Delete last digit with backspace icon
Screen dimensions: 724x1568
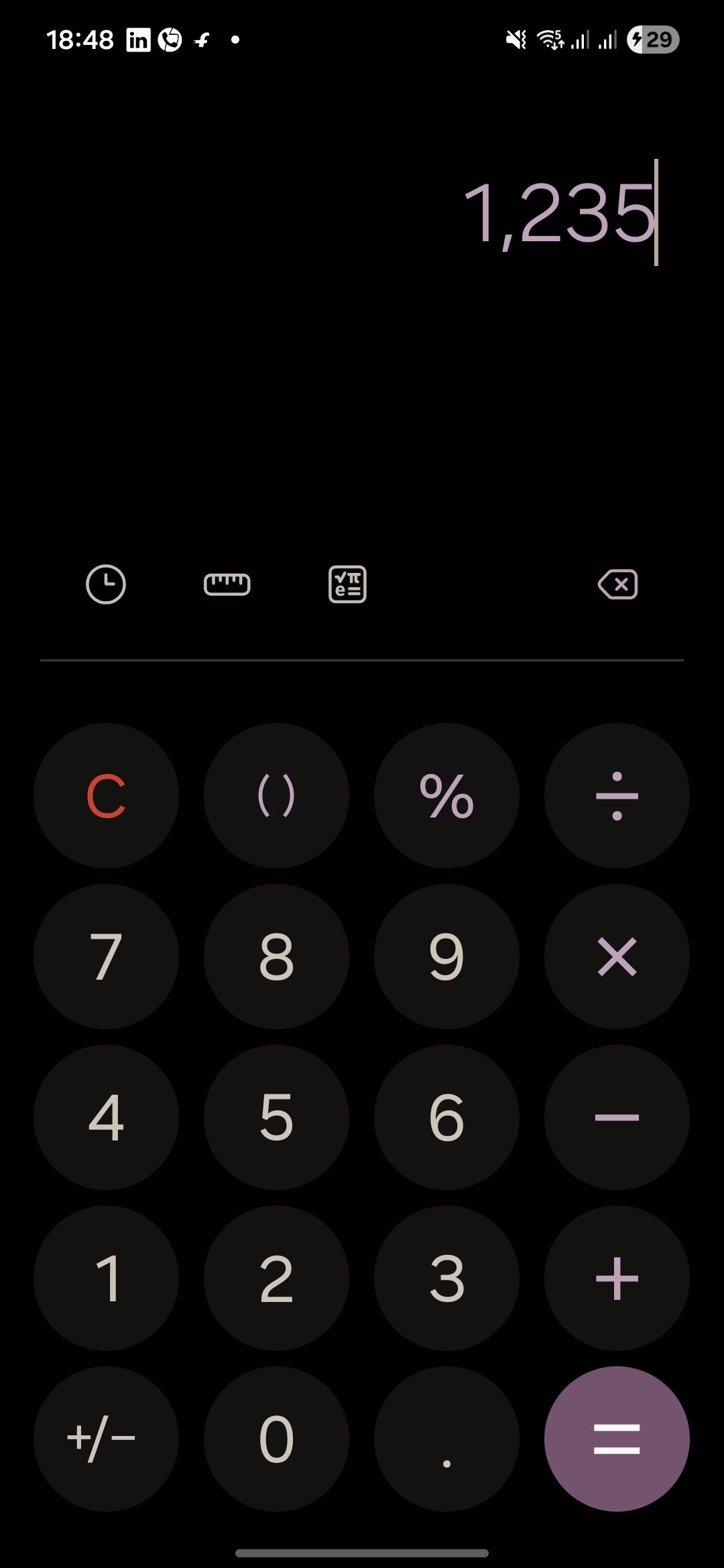click(x=617, y=584)
